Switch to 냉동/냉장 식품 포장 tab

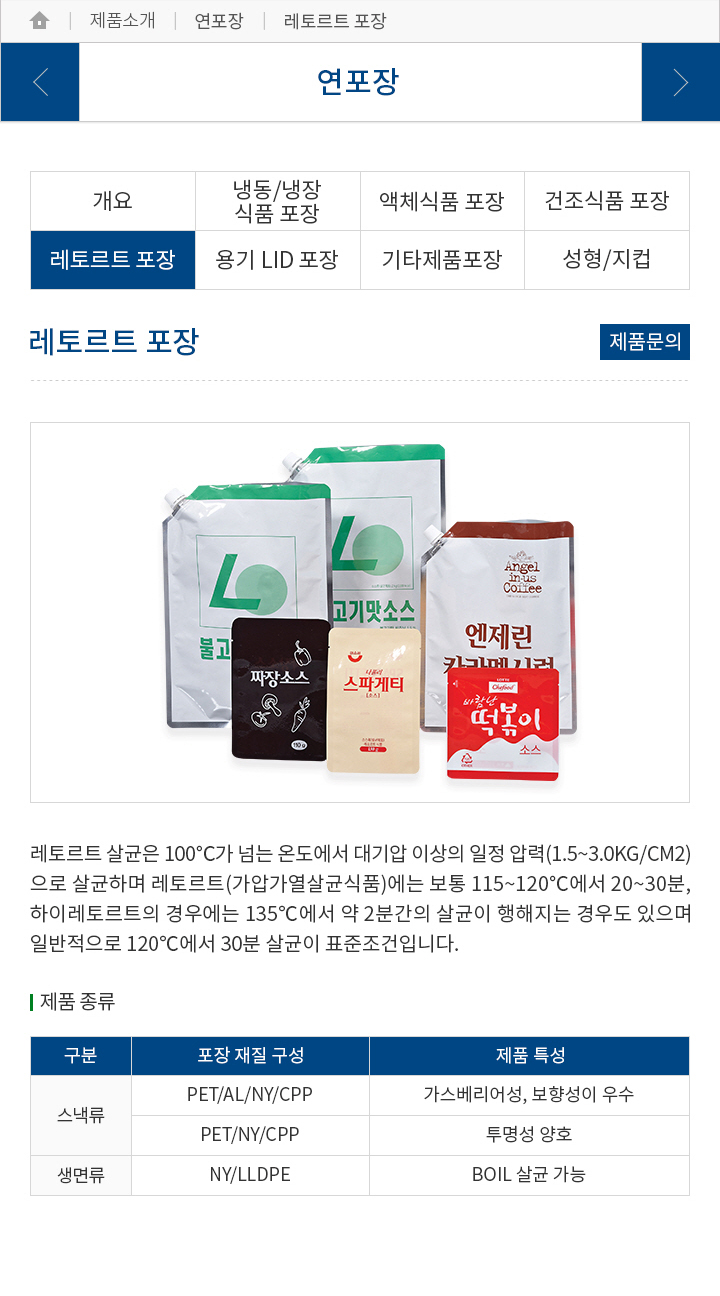click(277, 201)
